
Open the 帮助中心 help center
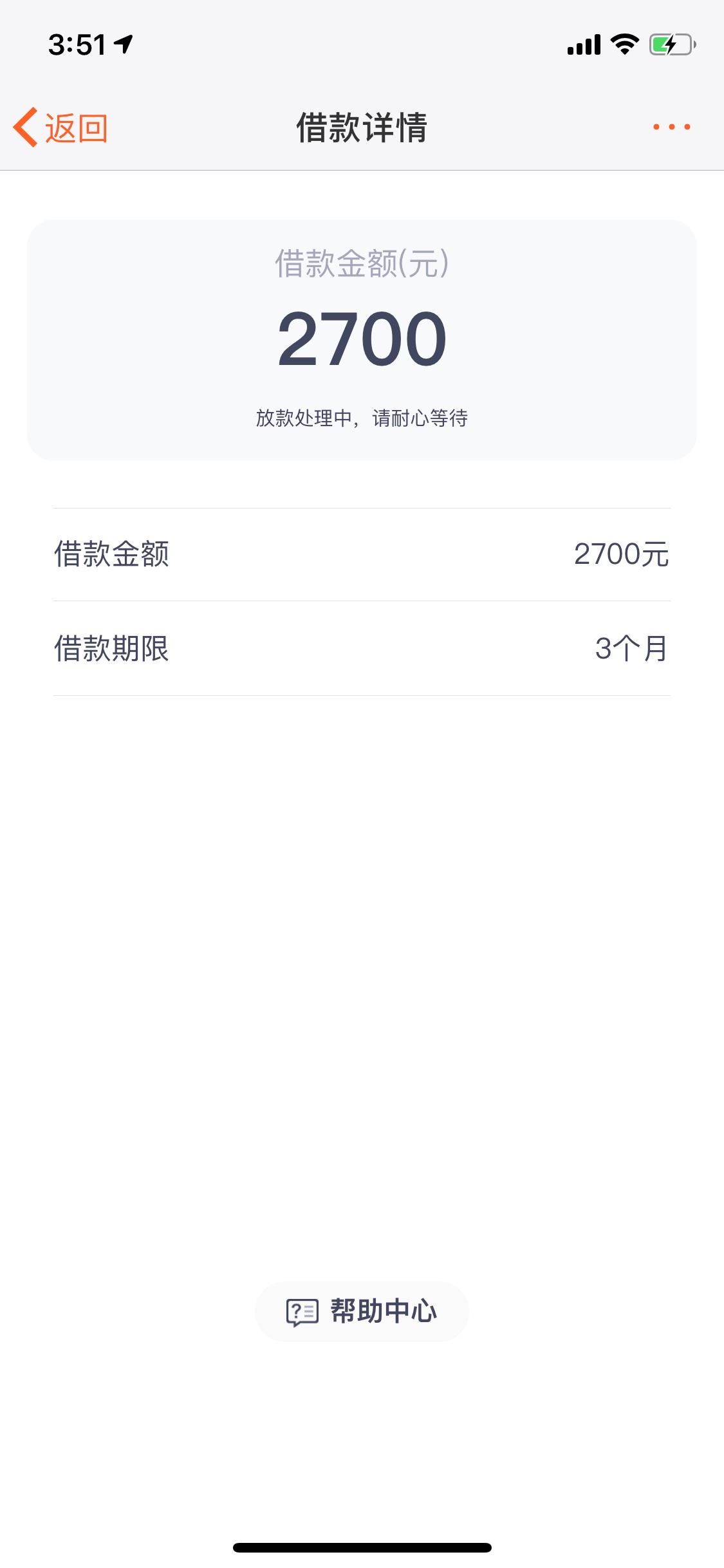(x=362, y=1312)
